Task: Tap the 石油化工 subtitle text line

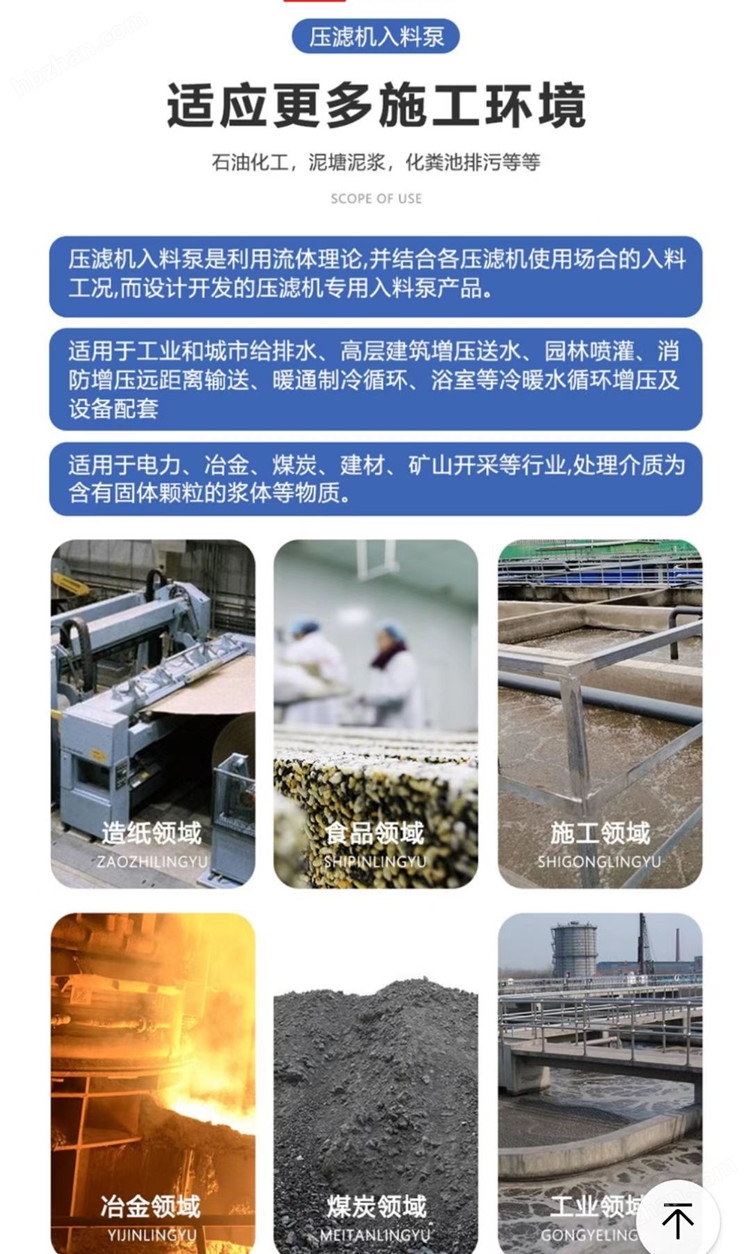Action: click(373, 163)
